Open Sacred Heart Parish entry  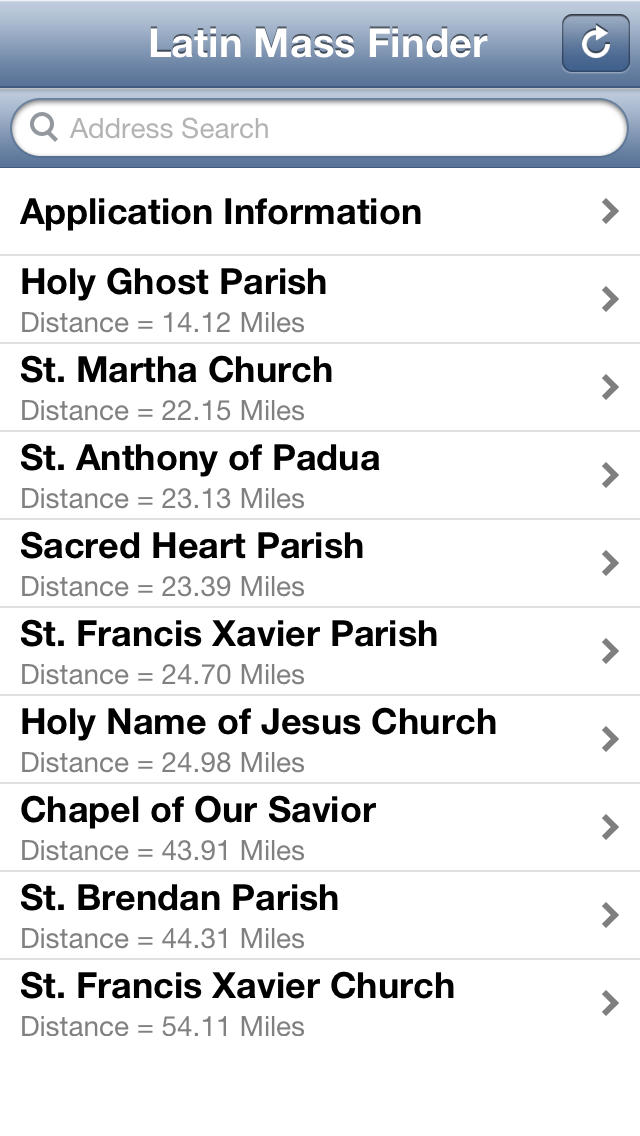(320, 563)
